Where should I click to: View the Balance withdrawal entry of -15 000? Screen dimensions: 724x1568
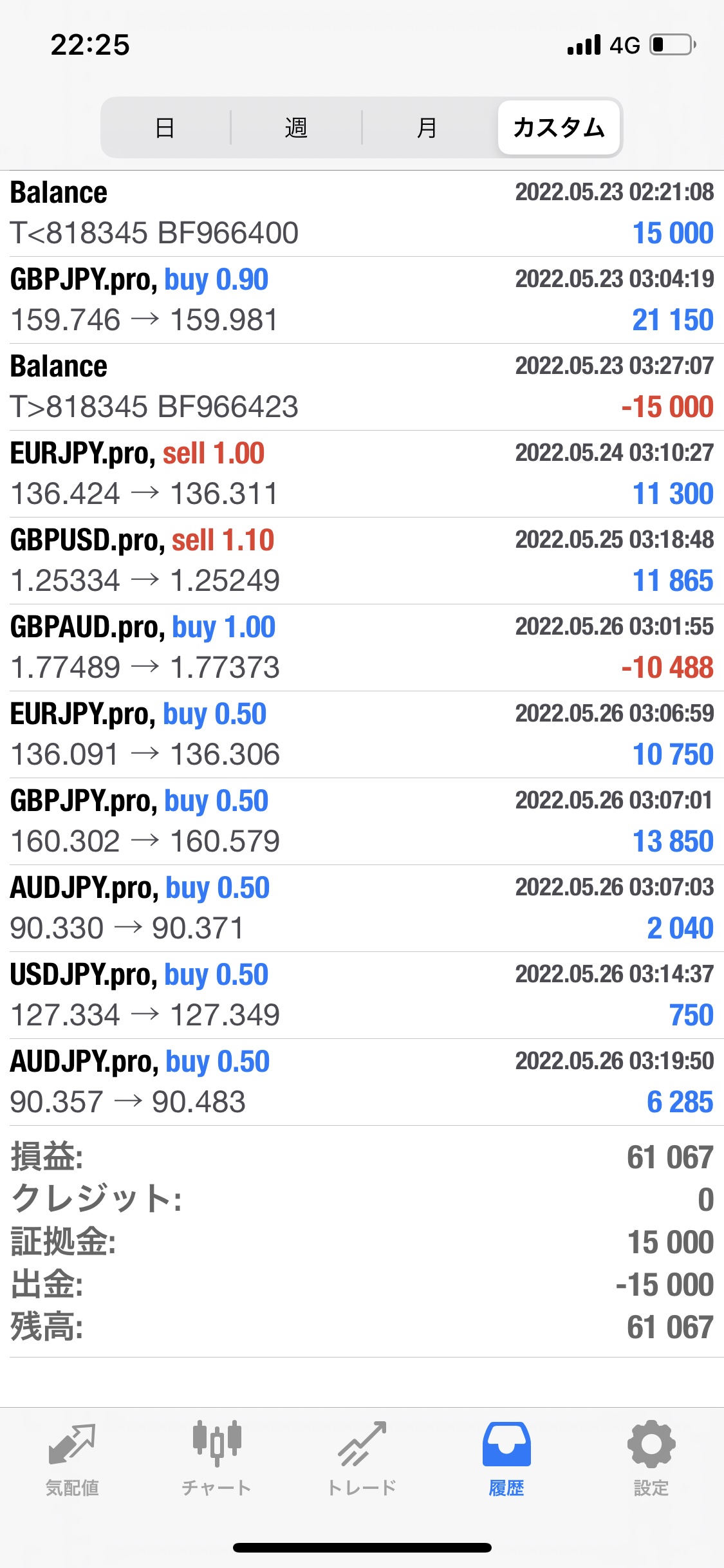click(362, 387)
